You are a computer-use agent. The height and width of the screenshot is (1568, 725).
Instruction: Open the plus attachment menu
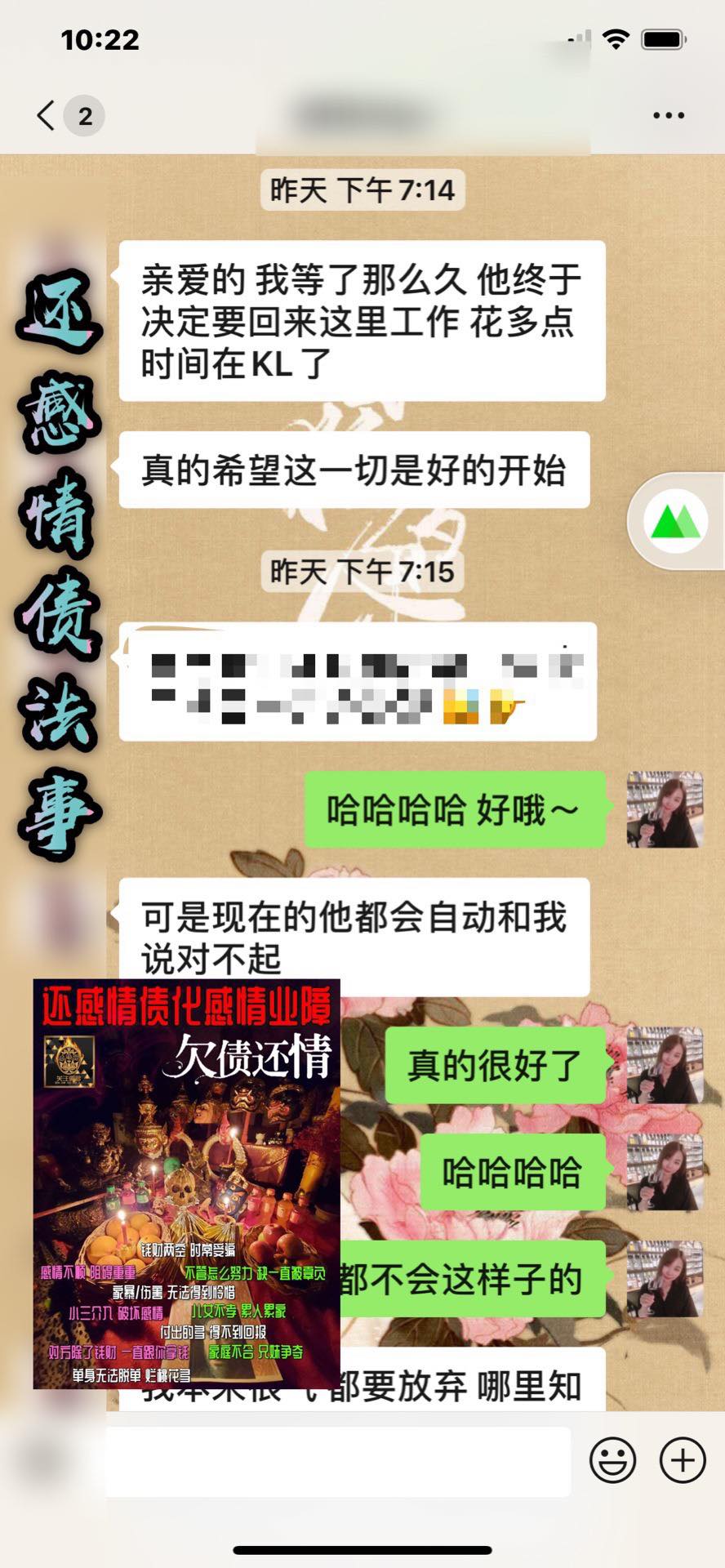pyautogui.click(x=683, y=1459)
